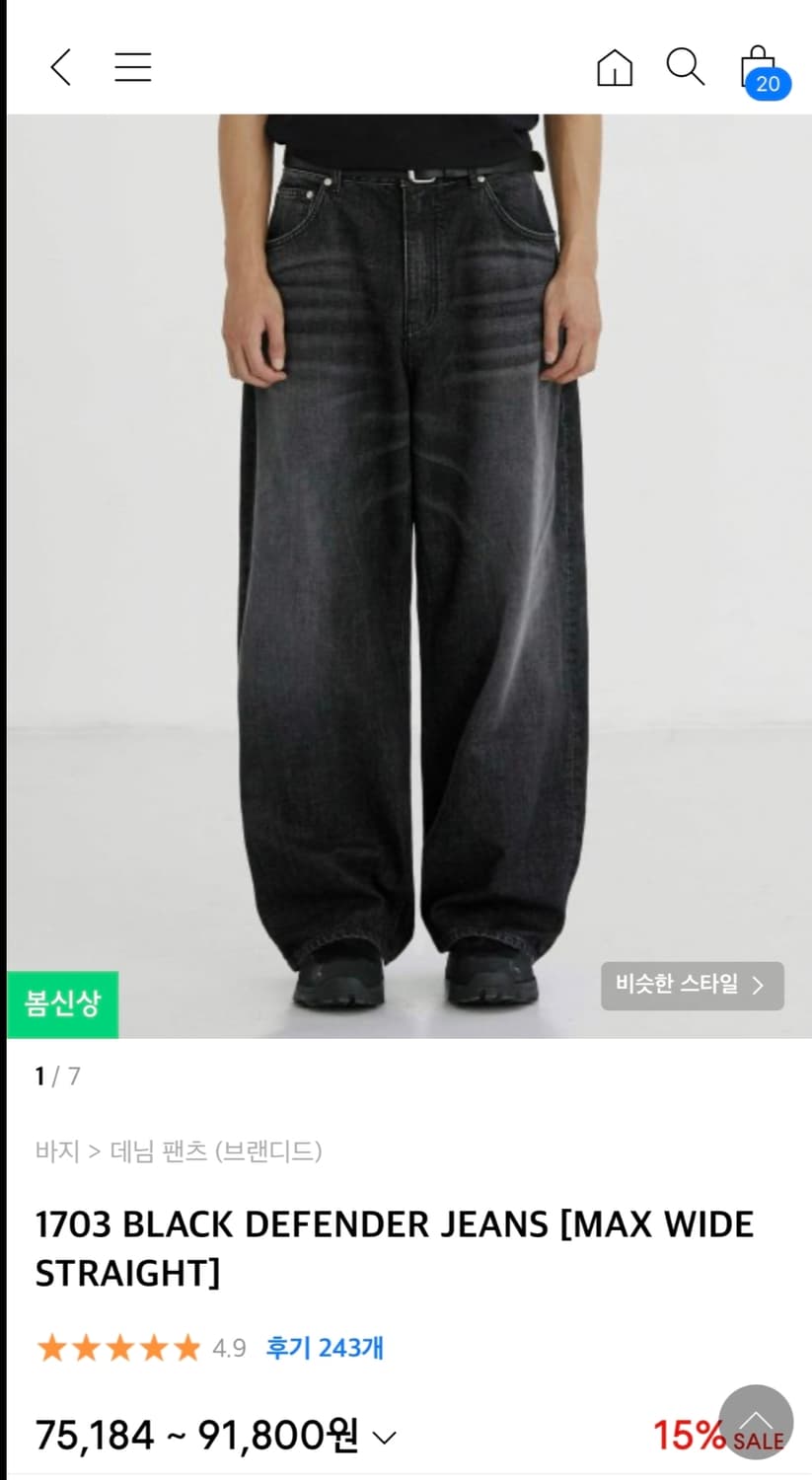Open similar styles via 비슷한 스타일 chevron
This screenshot has height=1480, width=812.
(693, 985)
